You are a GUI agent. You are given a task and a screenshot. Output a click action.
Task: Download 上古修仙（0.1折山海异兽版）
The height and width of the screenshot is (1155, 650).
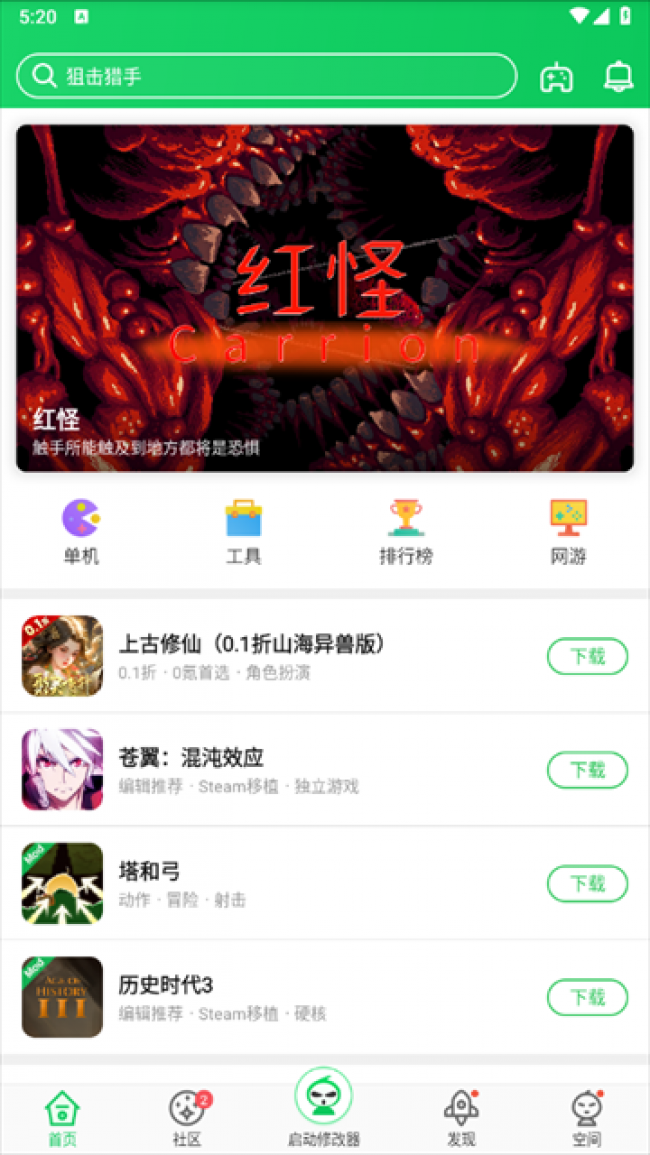[587, 657]
